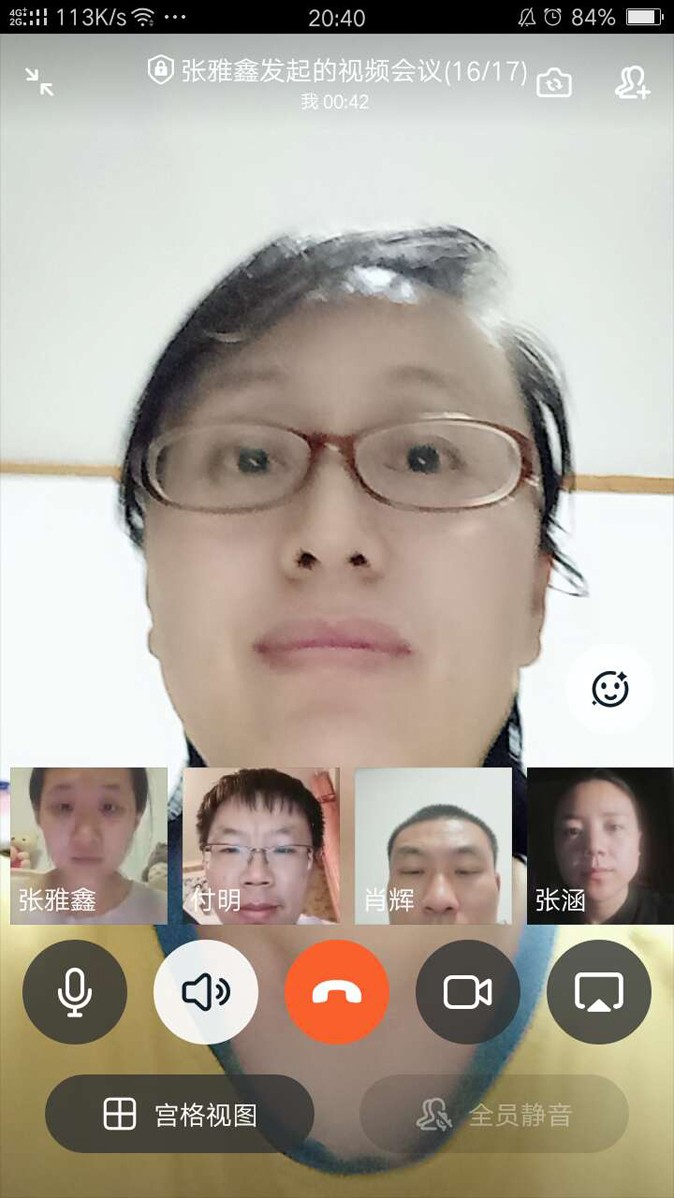
Task: Mute the microphone
Action: pyautogui.click(x=75, y=992)
